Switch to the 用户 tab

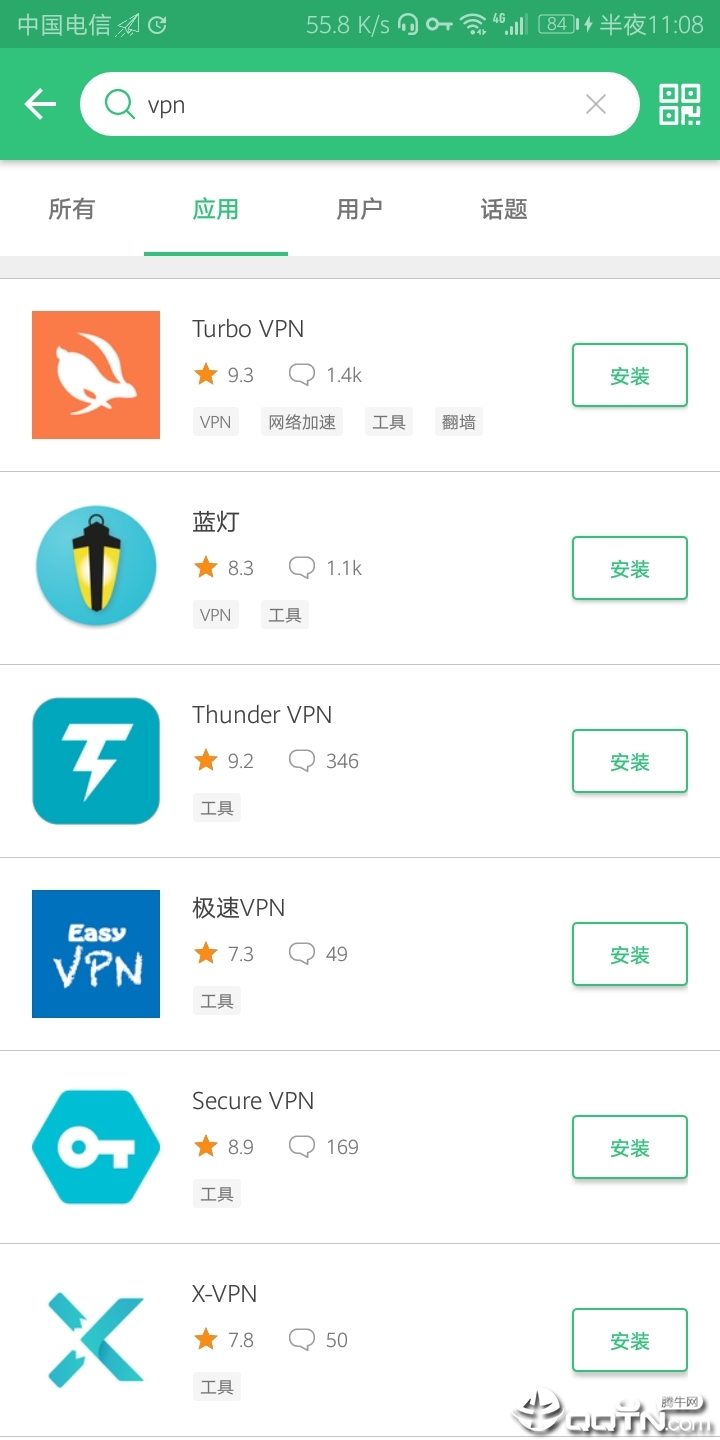(360, 210)
